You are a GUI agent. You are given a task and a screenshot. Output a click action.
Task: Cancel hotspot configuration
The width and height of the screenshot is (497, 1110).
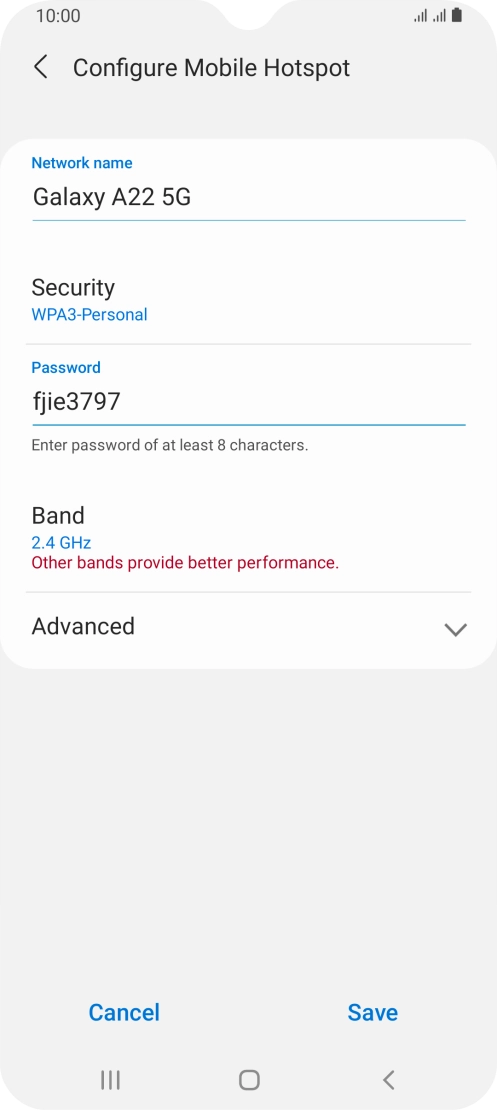124,1012
